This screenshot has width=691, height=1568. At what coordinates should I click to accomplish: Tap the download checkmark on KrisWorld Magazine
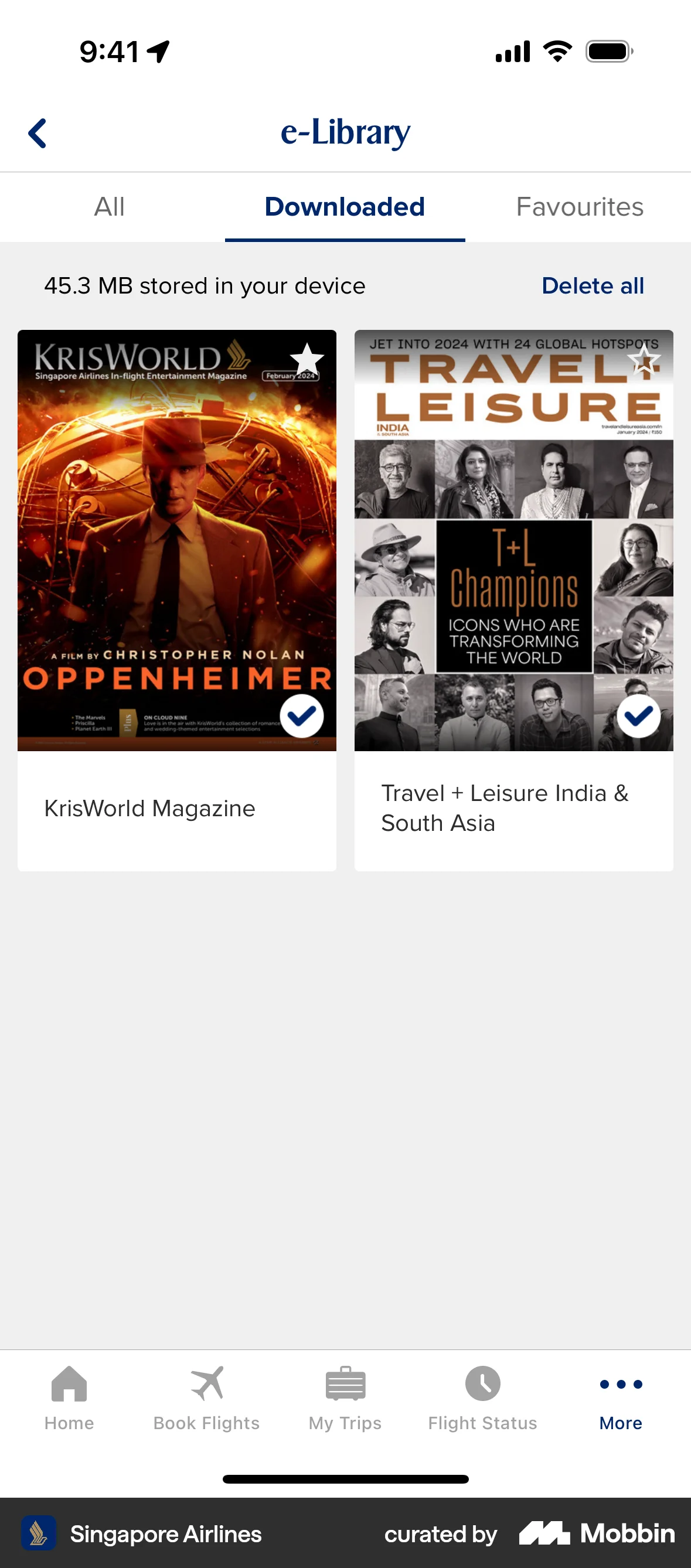tap(302, 717)
